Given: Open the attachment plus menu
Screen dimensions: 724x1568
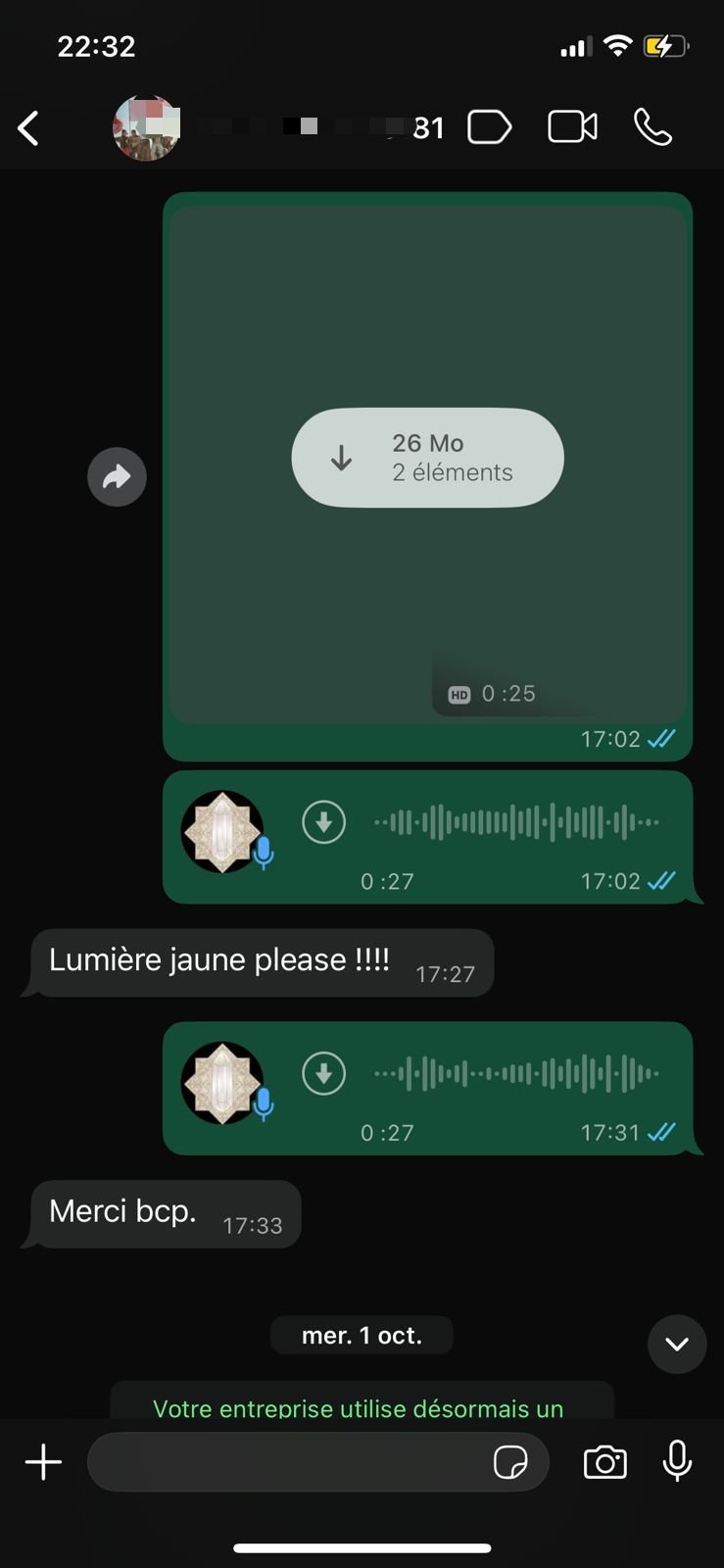Looking at the screenshot, I should pos(43,1462).
